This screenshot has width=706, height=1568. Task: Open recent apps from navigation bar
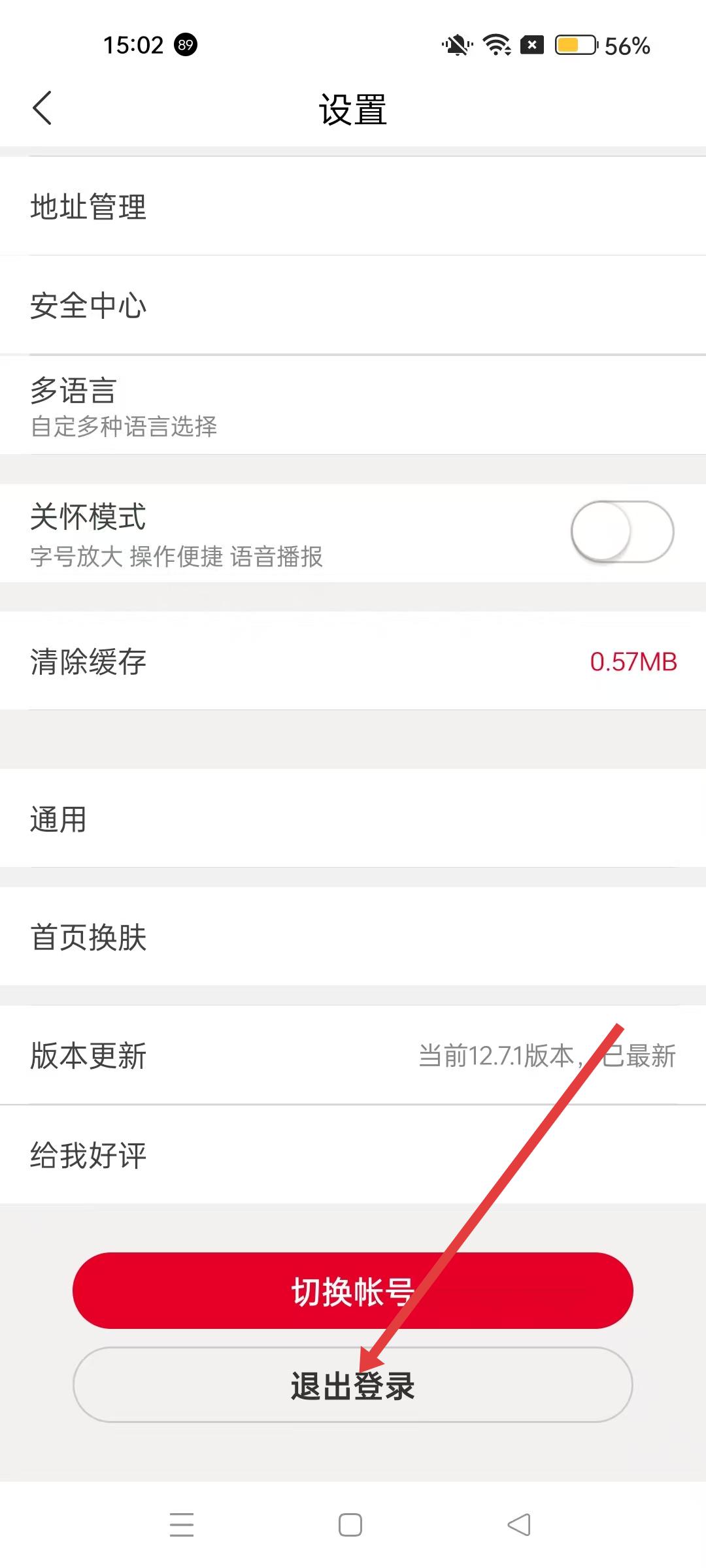(x=182, y=1525)
